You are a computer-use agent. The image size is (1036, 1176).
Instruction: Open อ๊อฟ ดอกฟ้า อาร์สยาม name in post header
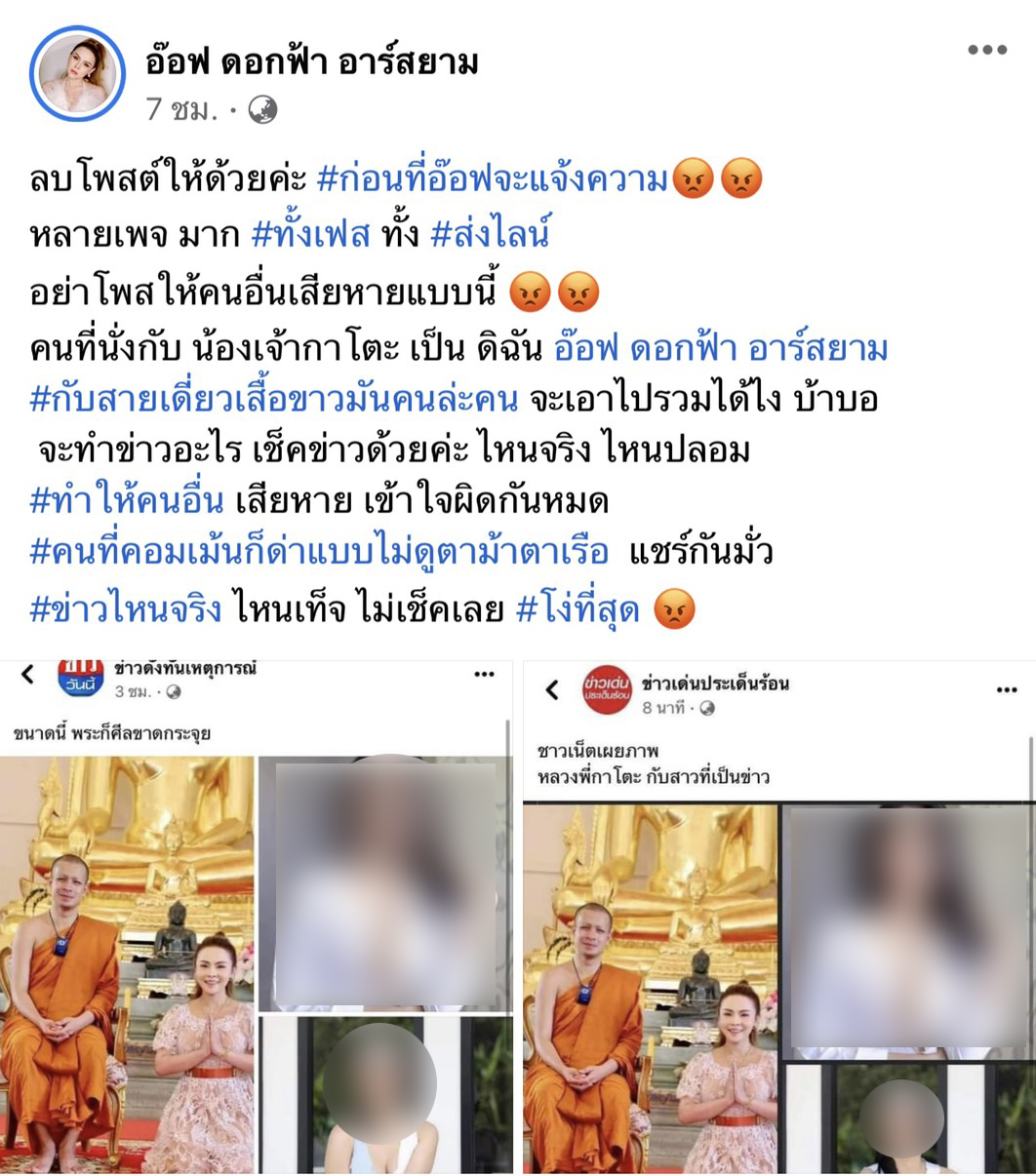click(x=312, y=62)
